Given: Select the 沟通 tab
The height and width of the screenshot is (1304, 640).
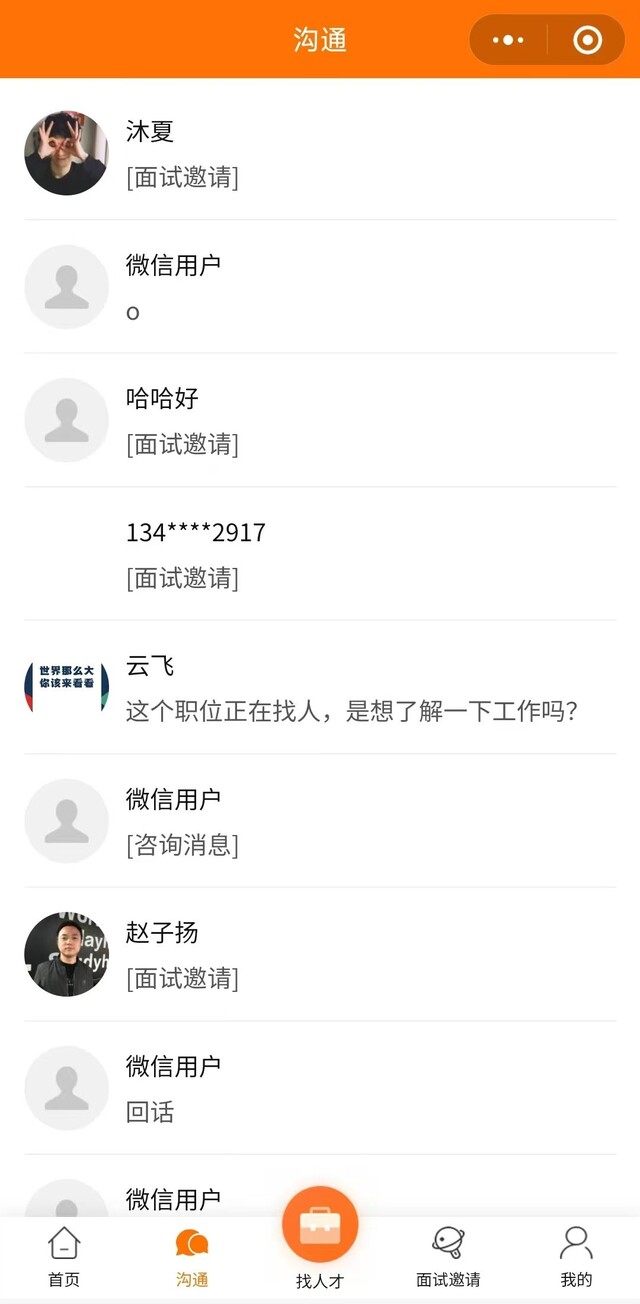Looking at the screenshot, I should click(192, 1256).
